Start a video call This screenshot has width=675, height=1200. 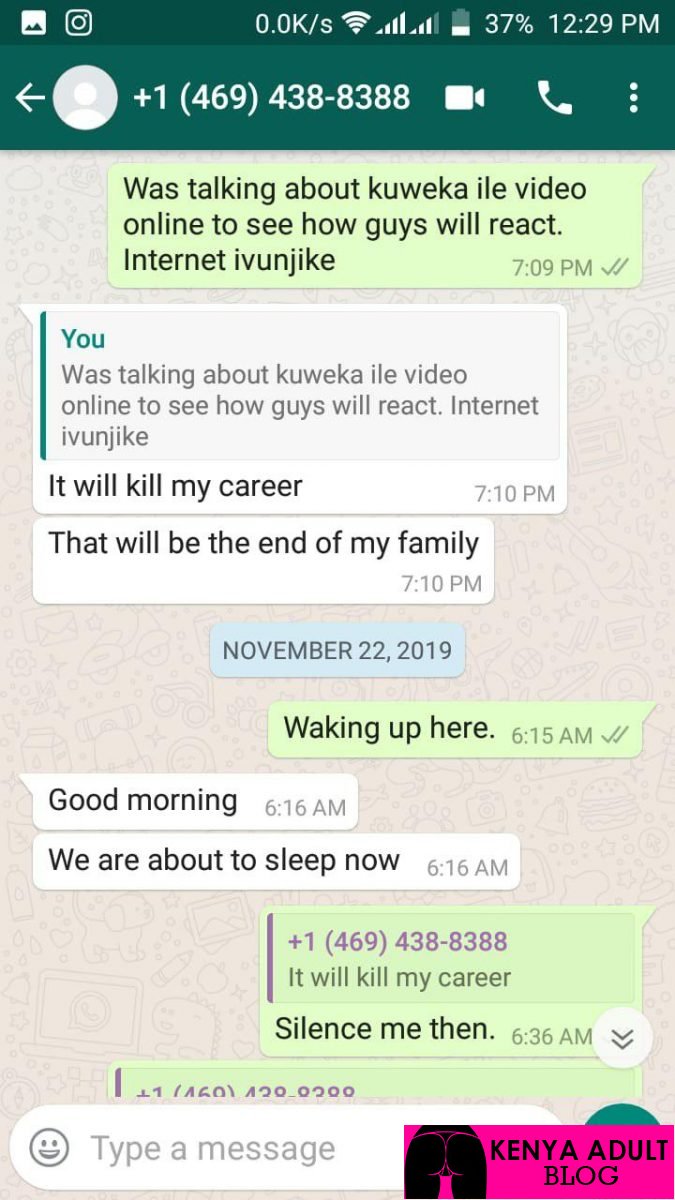465,97
